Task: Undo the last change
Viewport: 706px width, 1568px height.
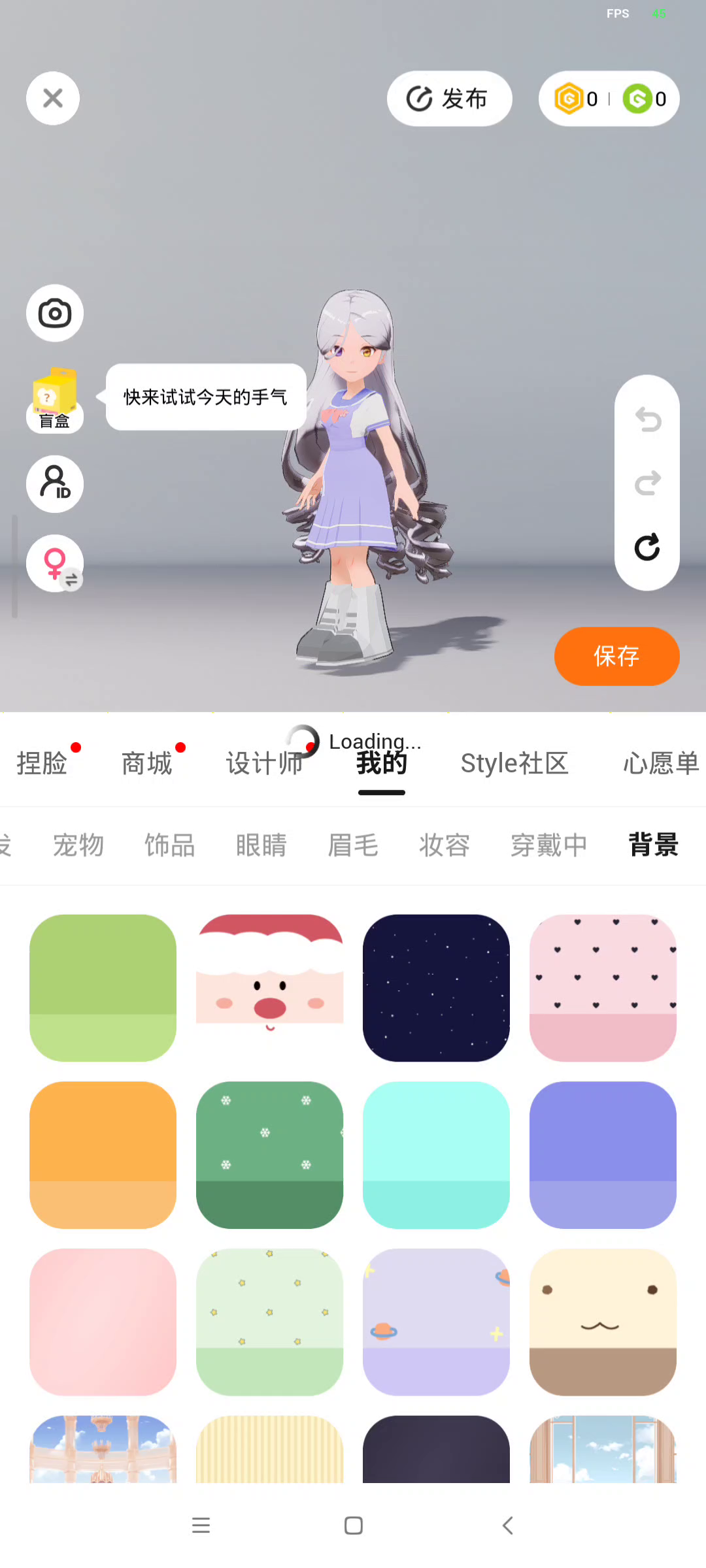Action: pyautogui.click(x=647, y=419)
